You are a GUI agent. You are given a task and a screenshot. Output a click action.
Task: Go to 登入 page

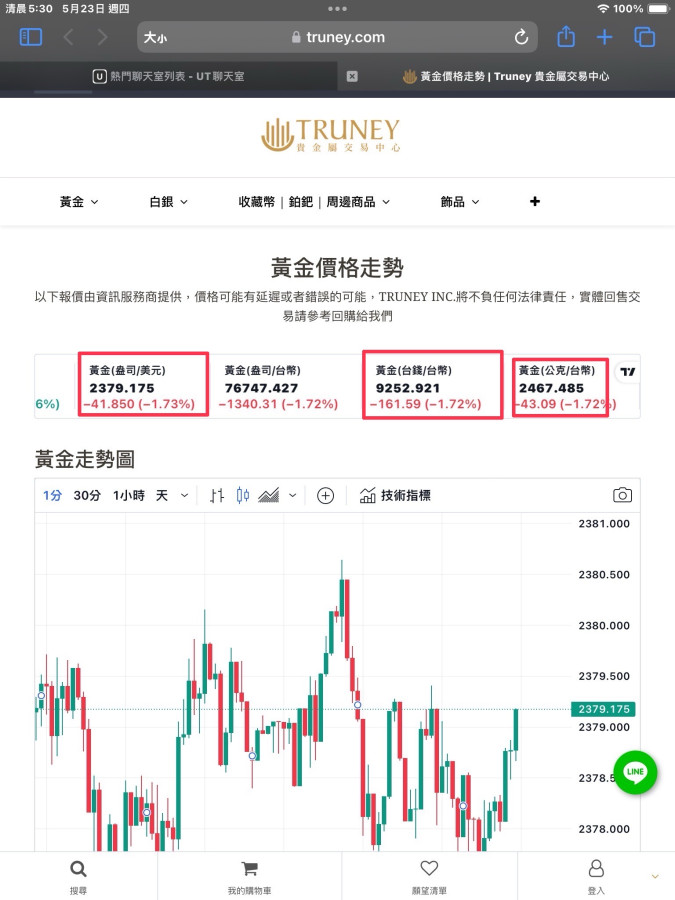pyautogui.click(x=596, y=875)
